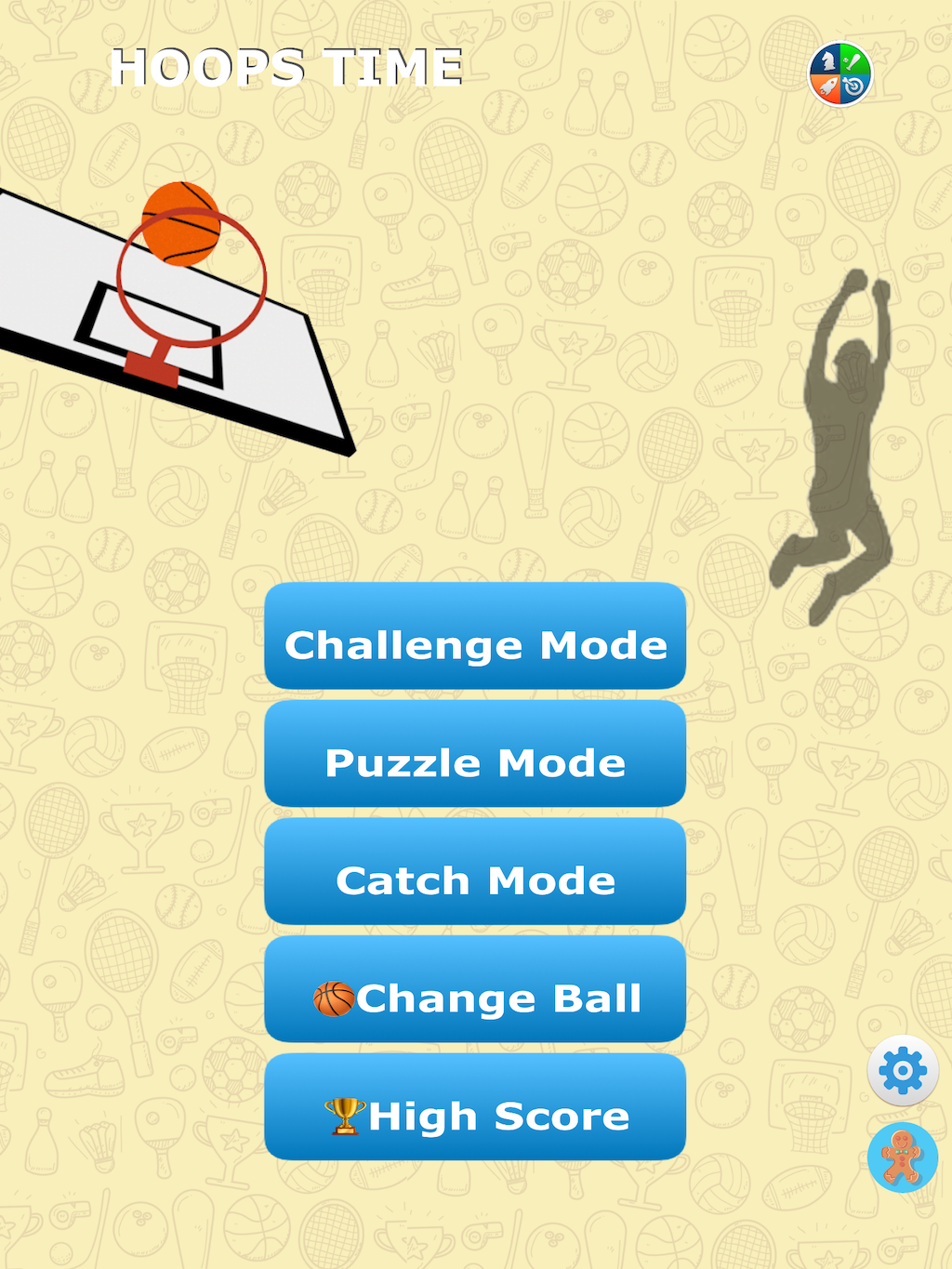Click the trophy emoji on High Score
The image size is (952, 1269).
click(x=343, y=1116)
